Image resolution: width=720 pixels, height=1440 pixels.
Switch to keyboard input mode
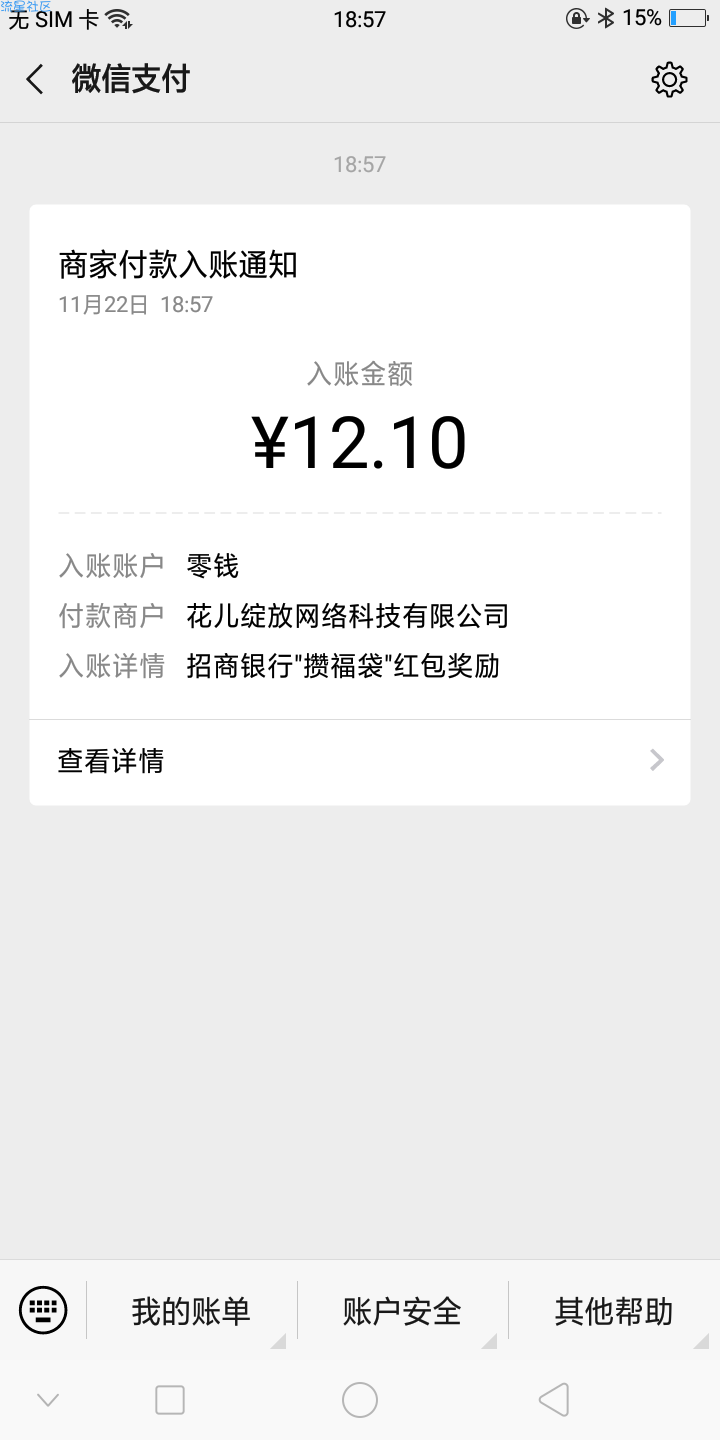tap(43, 1309)
